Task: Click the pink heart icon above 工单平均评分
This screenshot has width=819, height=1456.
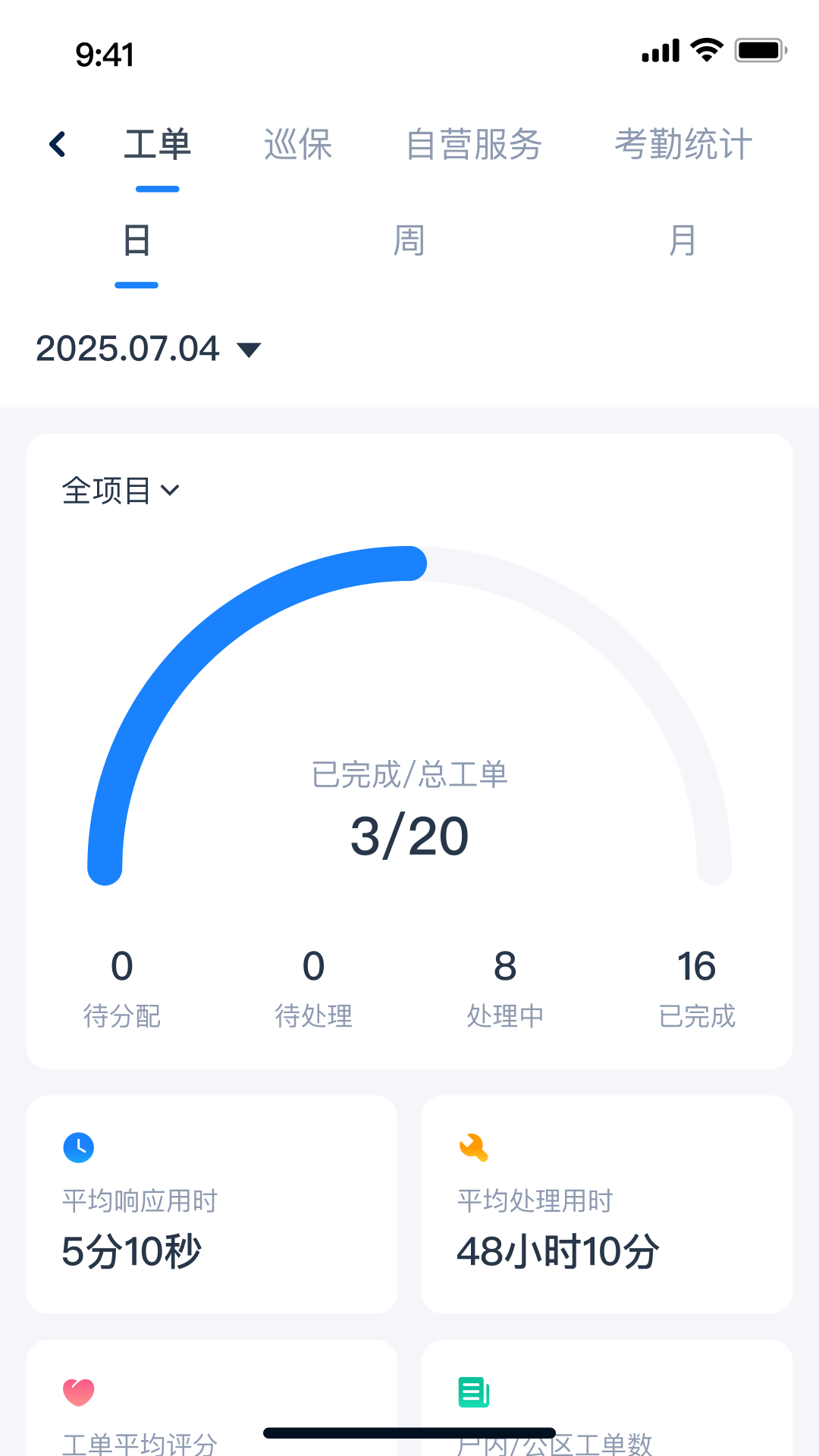Action: pyautogui.click(x=80, y=1392)
